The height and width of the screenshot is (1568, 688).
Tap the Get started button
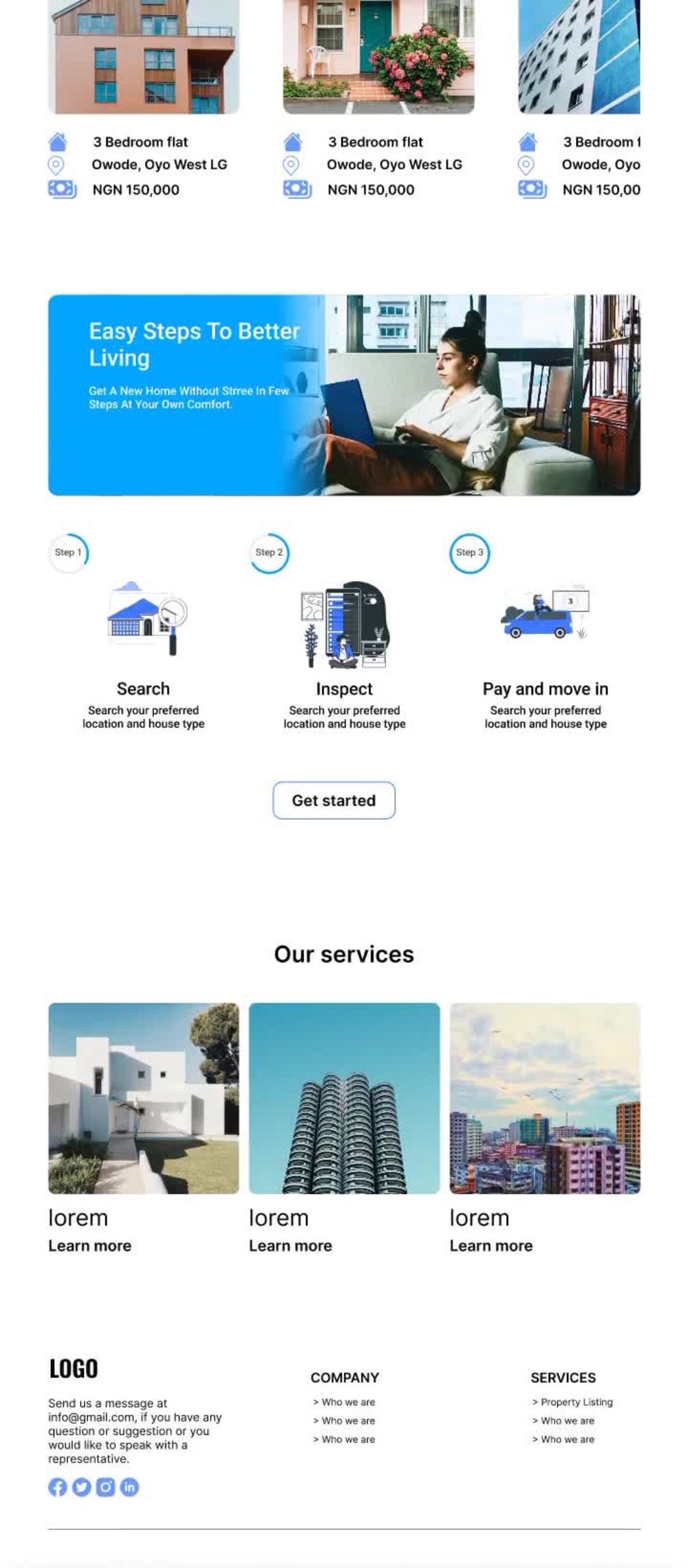coord(334,800)
